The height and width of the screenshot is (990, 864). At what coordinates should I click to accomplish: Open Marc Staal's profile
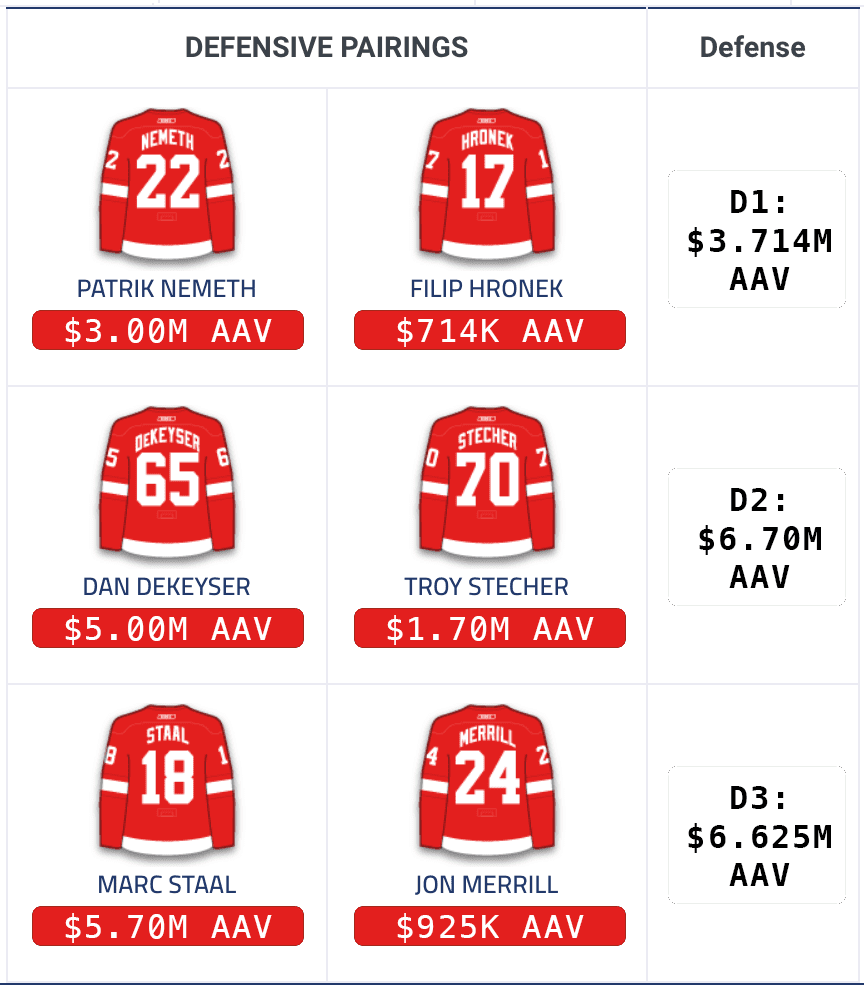(167, 885)
